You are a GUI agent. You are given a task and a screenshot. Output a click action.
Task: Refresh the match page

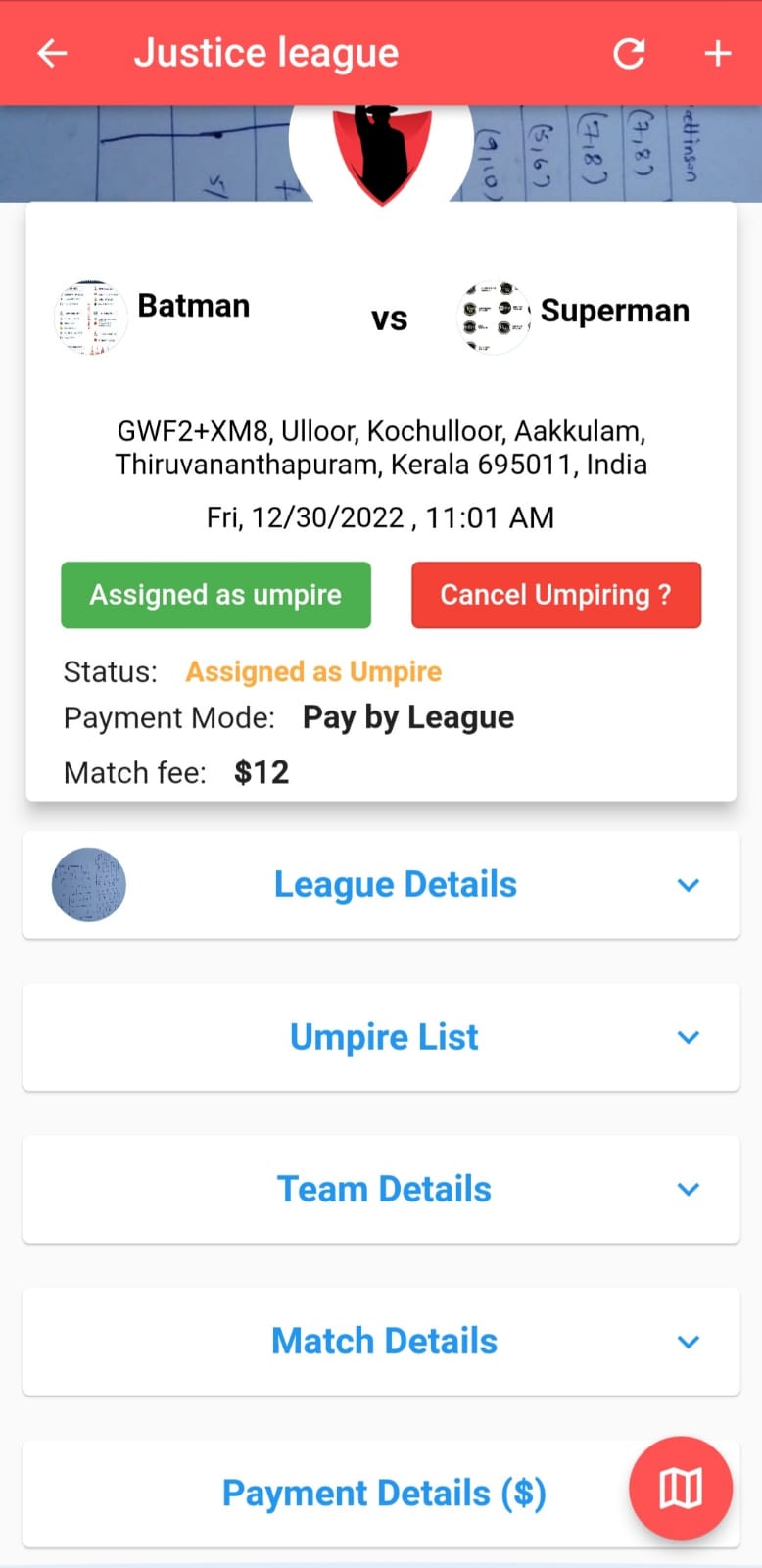point(629,53)
